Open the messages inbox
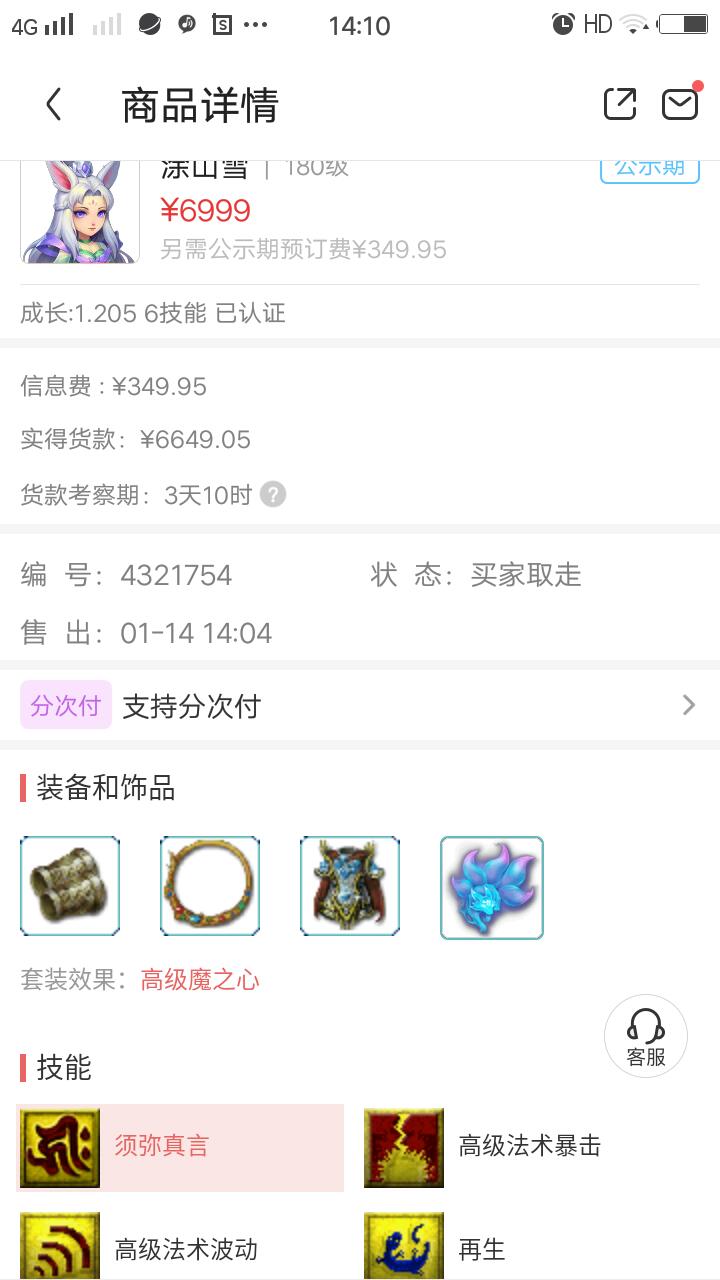 [x=680, y=104]
